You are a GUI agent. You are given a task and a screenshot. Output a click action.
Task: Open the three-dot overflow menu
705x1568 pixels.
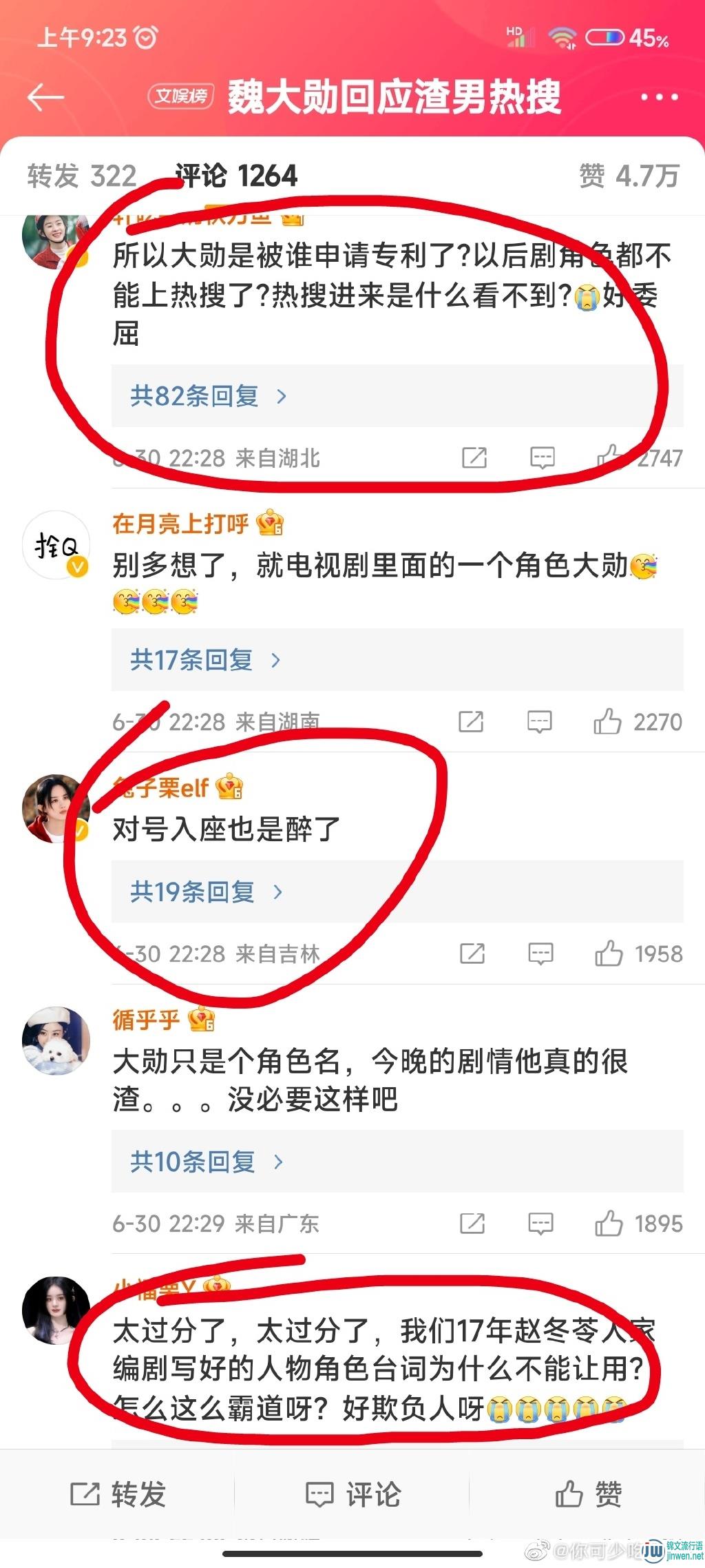point(659,98)
